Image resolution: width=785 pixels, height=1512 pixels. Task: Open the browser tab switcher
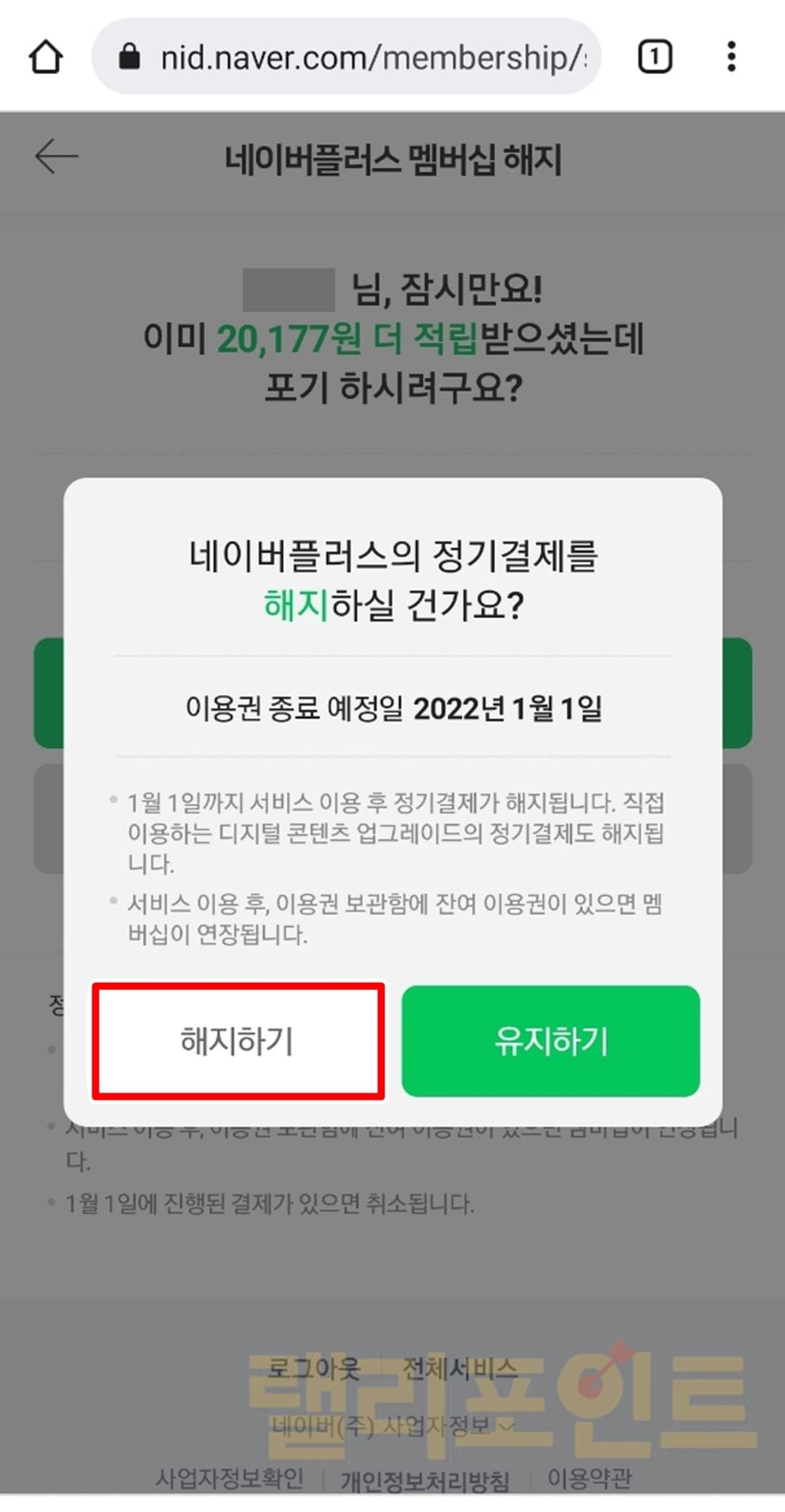pyautogui.click(x=654, y=57)
